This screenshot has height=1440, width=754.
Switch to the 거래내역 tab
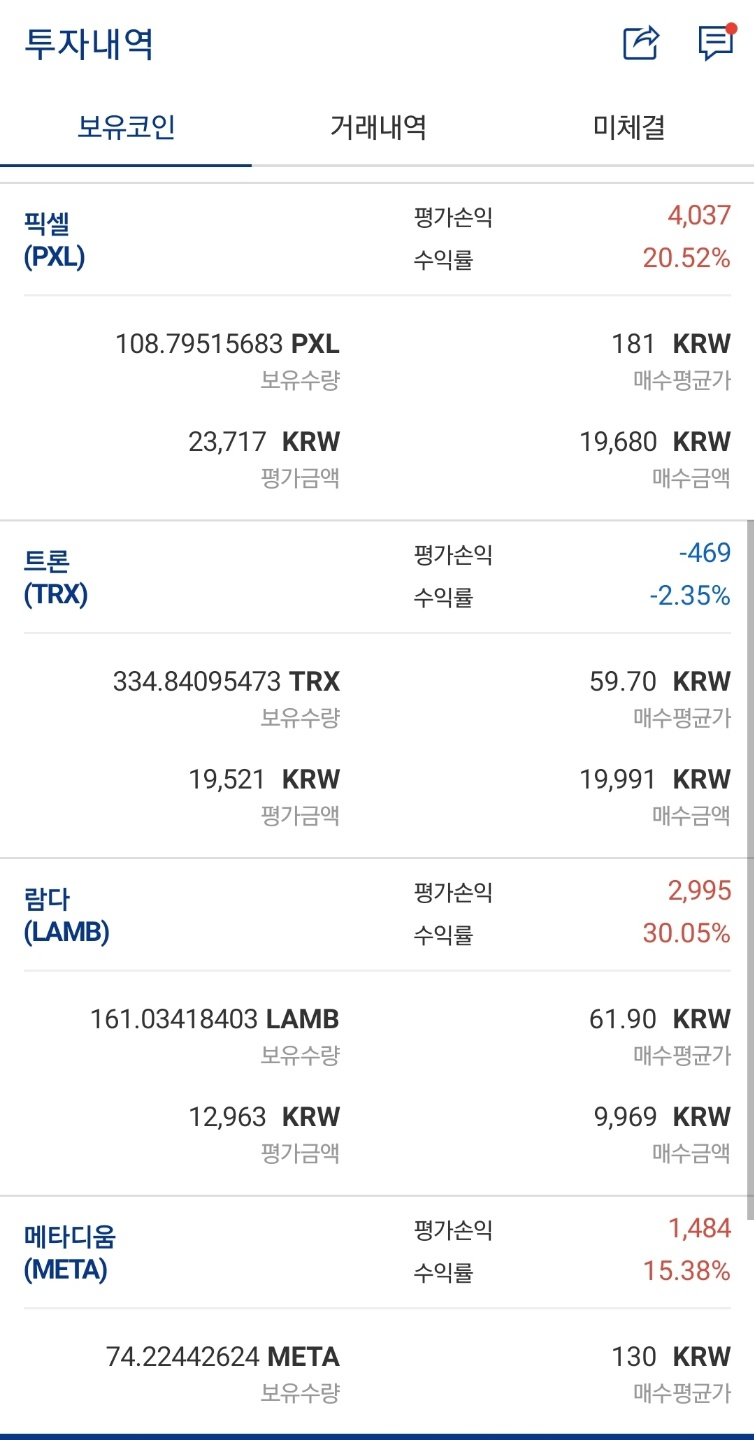[x=378, y=128]
